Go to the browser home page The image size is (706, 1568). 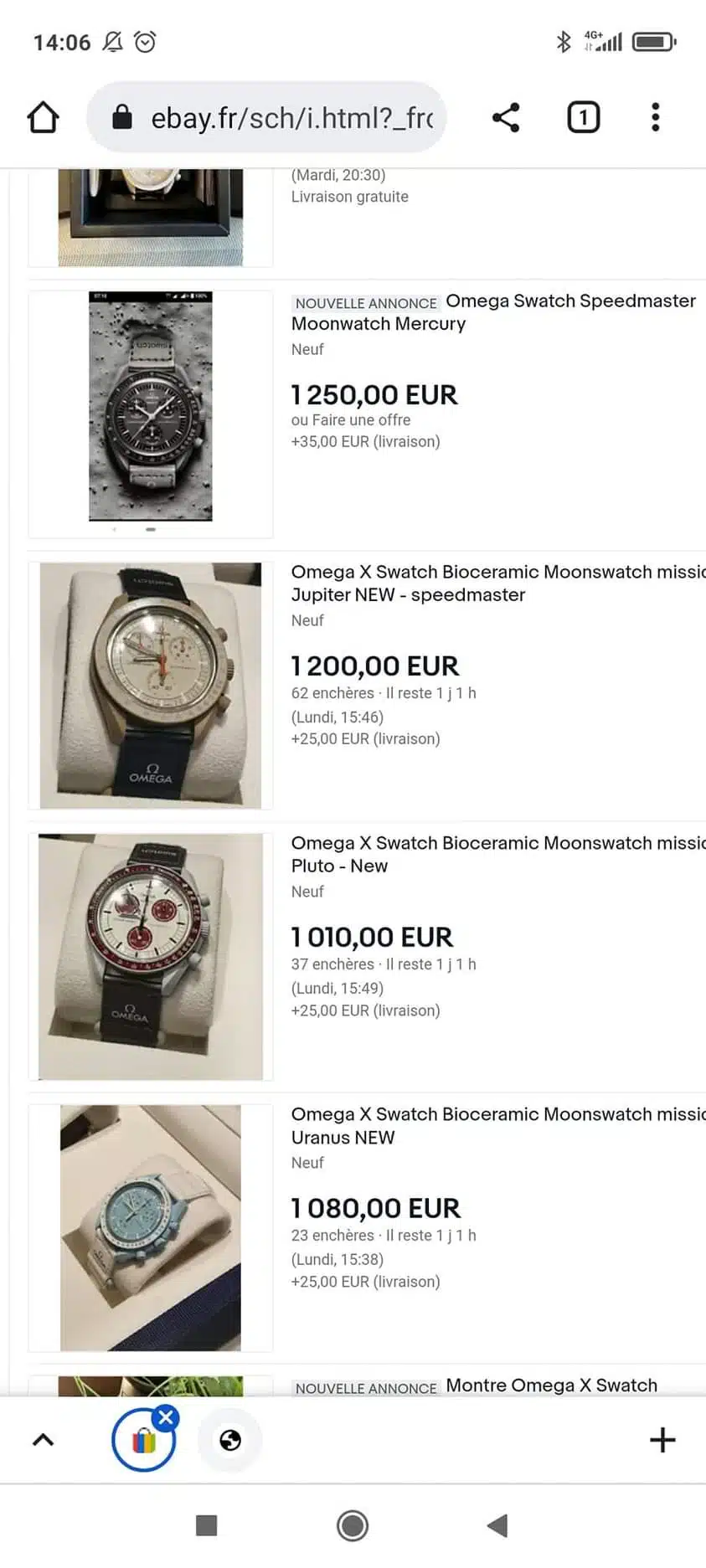(x=44, y=117)
